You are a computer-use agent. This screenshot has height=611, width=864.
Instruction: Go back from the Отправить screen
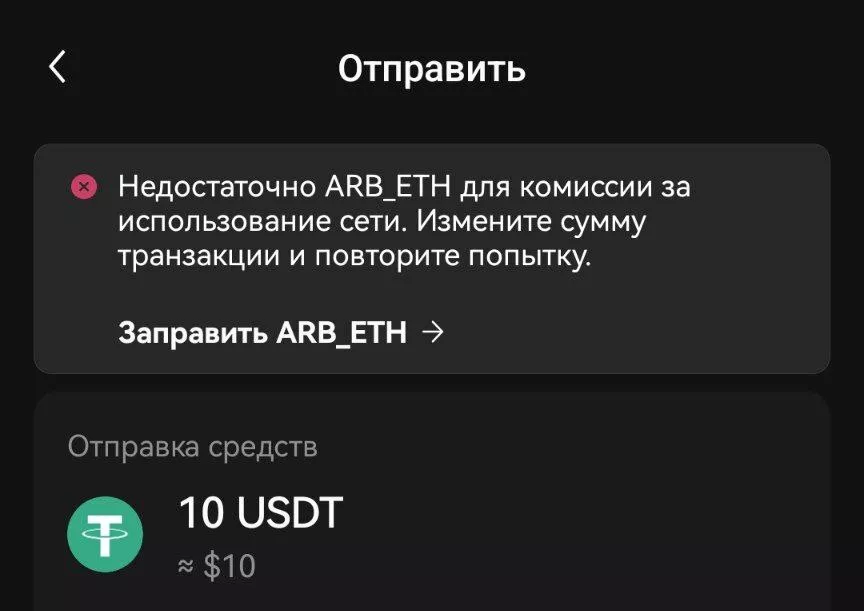click(x=57, y=67)
